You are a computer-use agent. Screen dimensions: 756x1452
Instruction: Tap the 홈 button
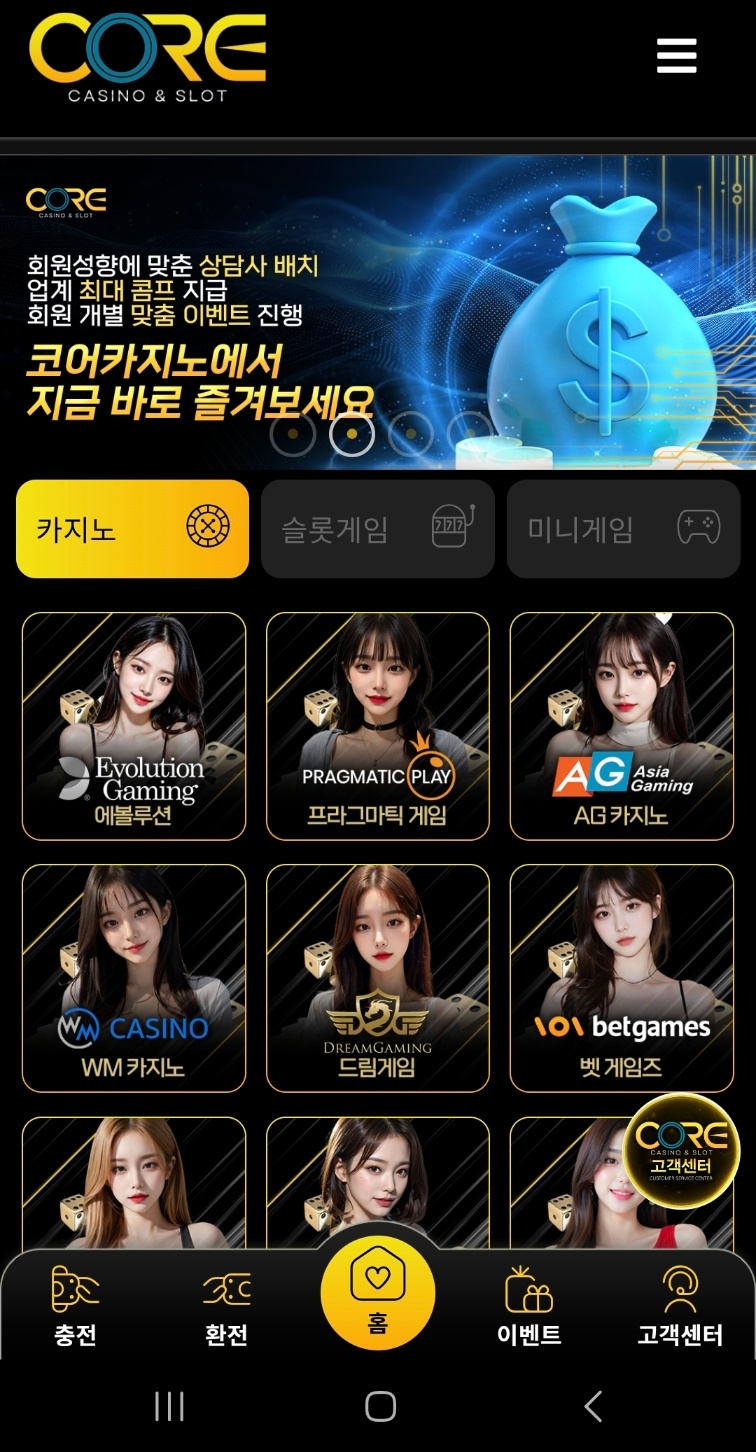point(378,1293)
